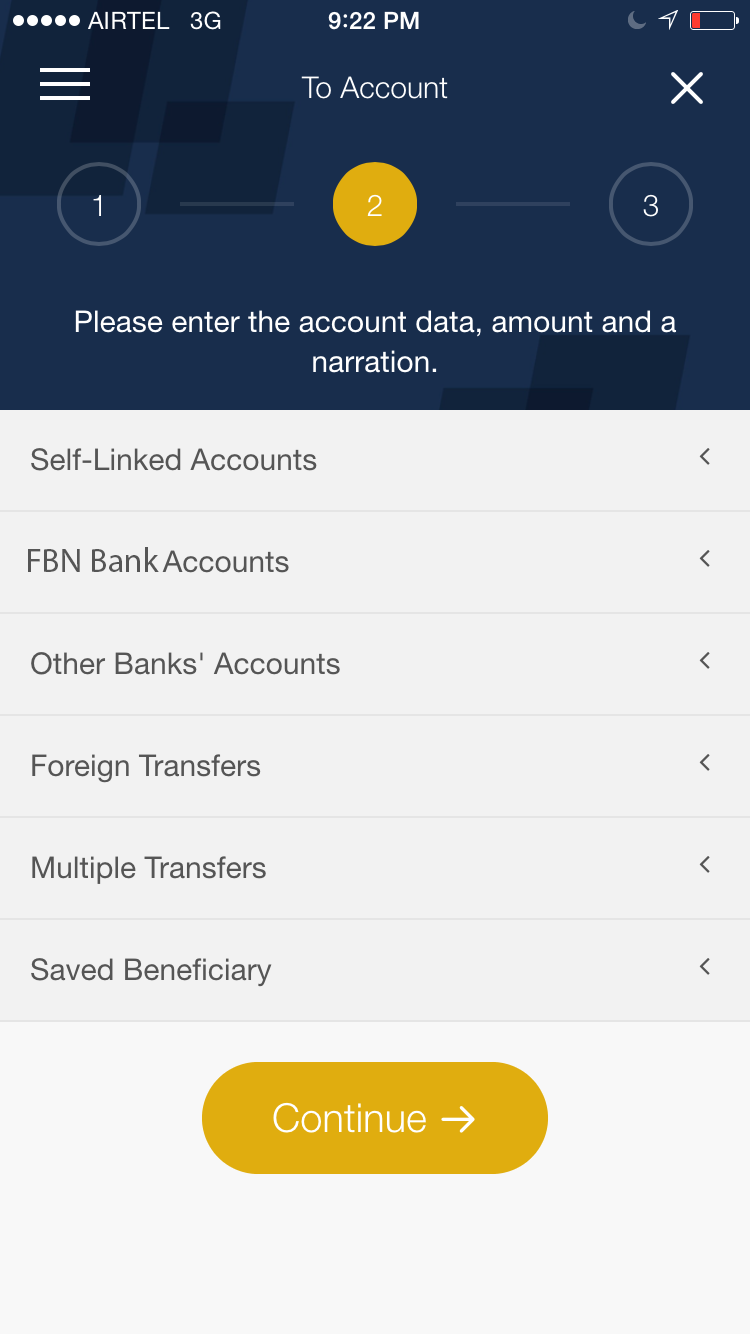The width and height of the screenshot is (750, 1334).
Task: Jump to step 3 indicator
Action: click(x=651, y=205)
